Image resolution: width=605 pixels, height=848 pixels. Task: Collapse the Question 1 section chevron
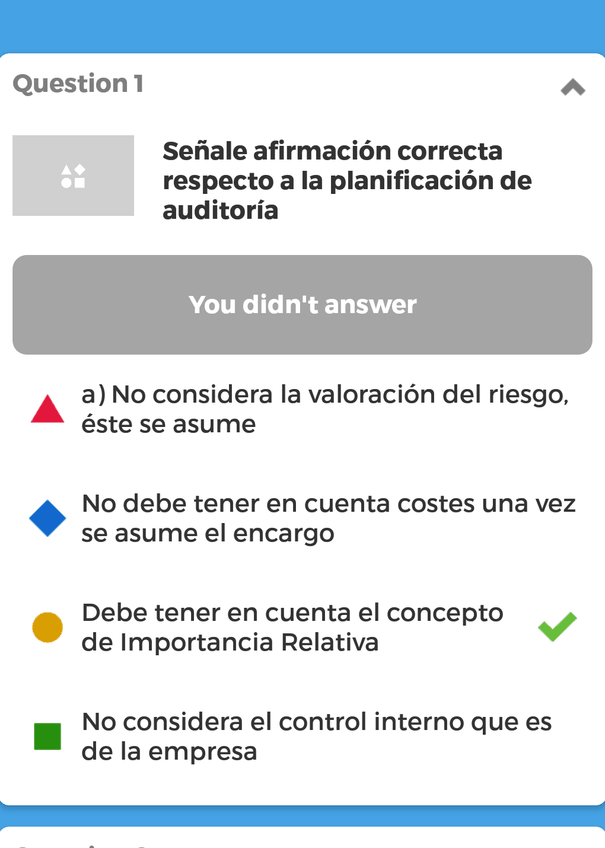(572, 87)
